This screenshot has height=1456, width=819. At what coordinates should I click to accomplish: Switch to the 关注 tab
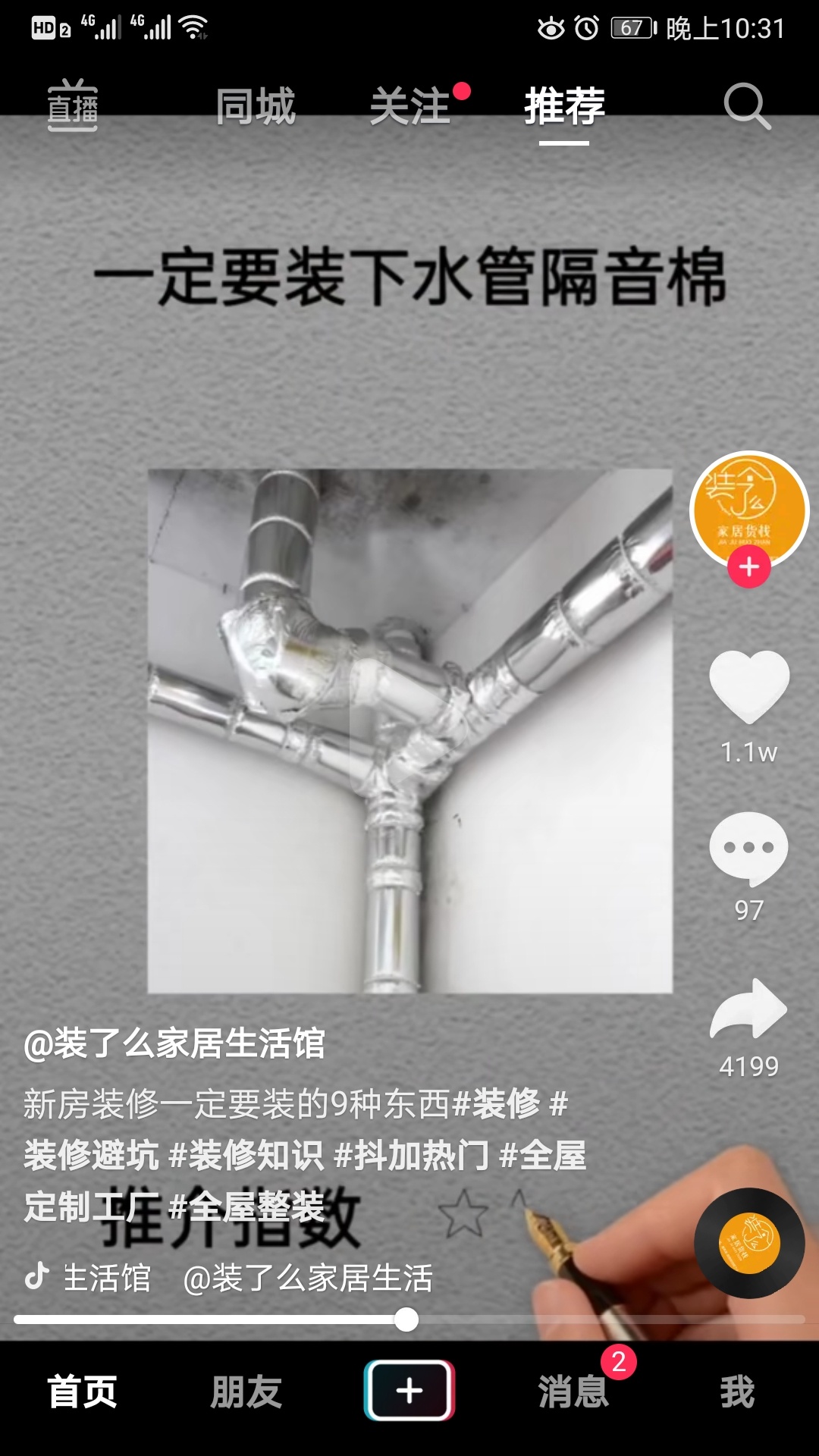point(411,106)
